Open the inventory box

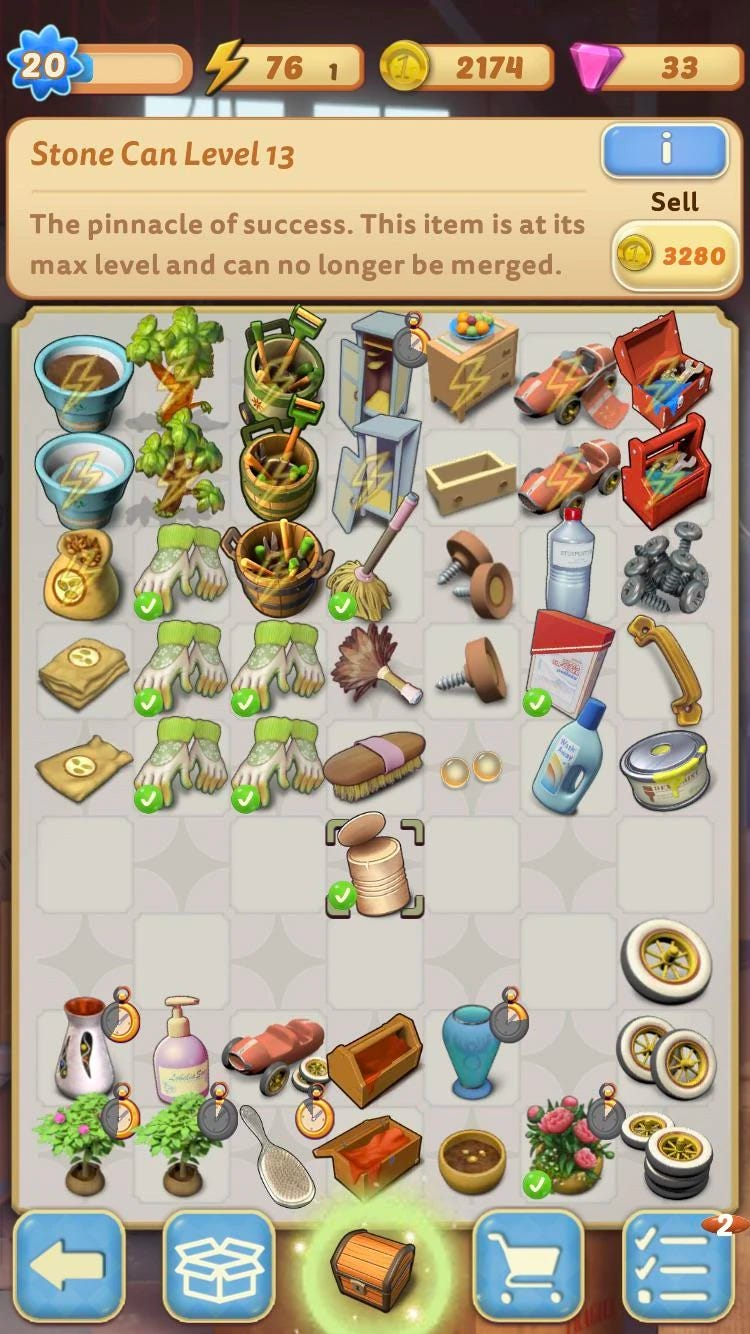(219, 1266)
